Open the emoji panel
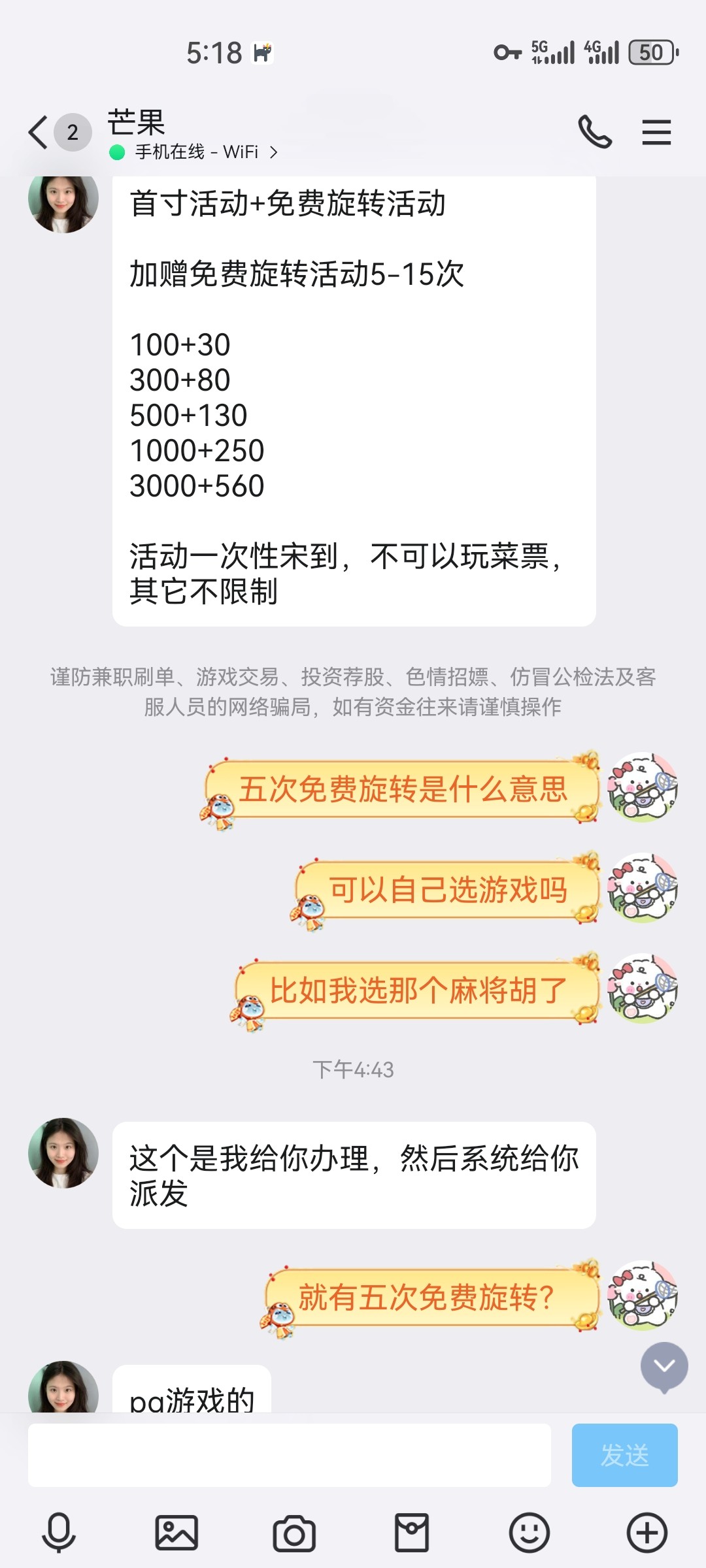Viewport: 706px width, 1568px height. pyautogui.click(x=529, y=1532)
